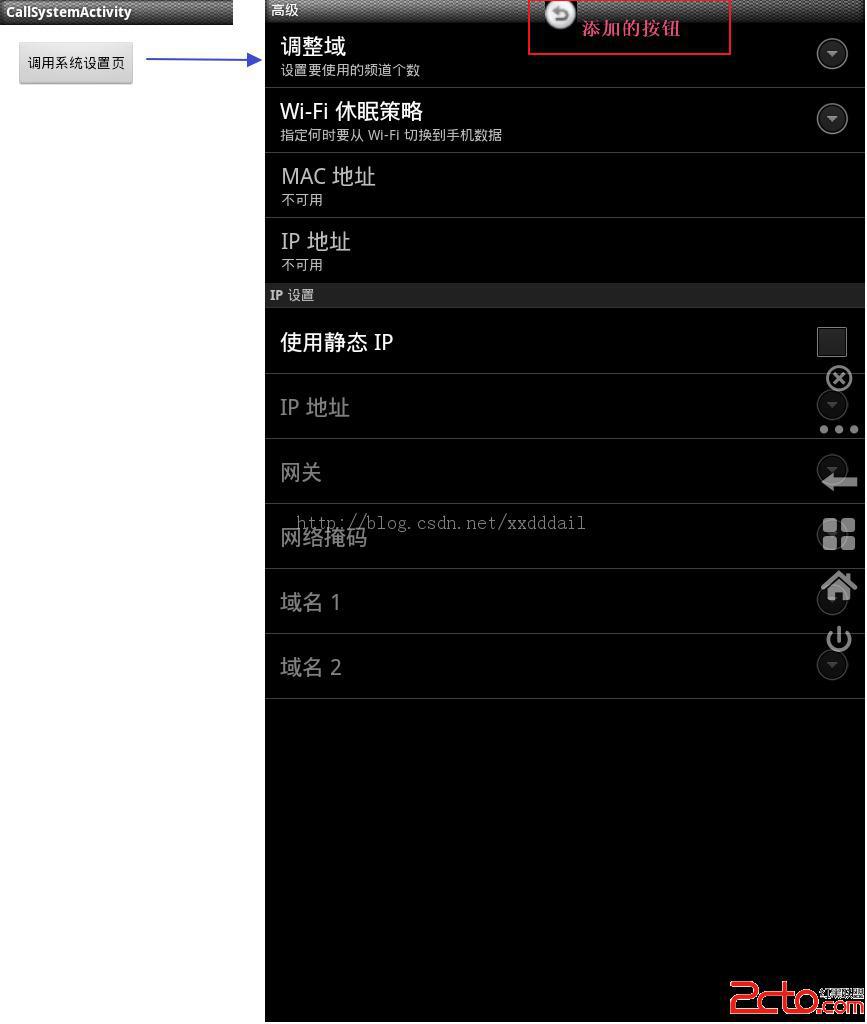Close the floating side panel

click(839, 378)
